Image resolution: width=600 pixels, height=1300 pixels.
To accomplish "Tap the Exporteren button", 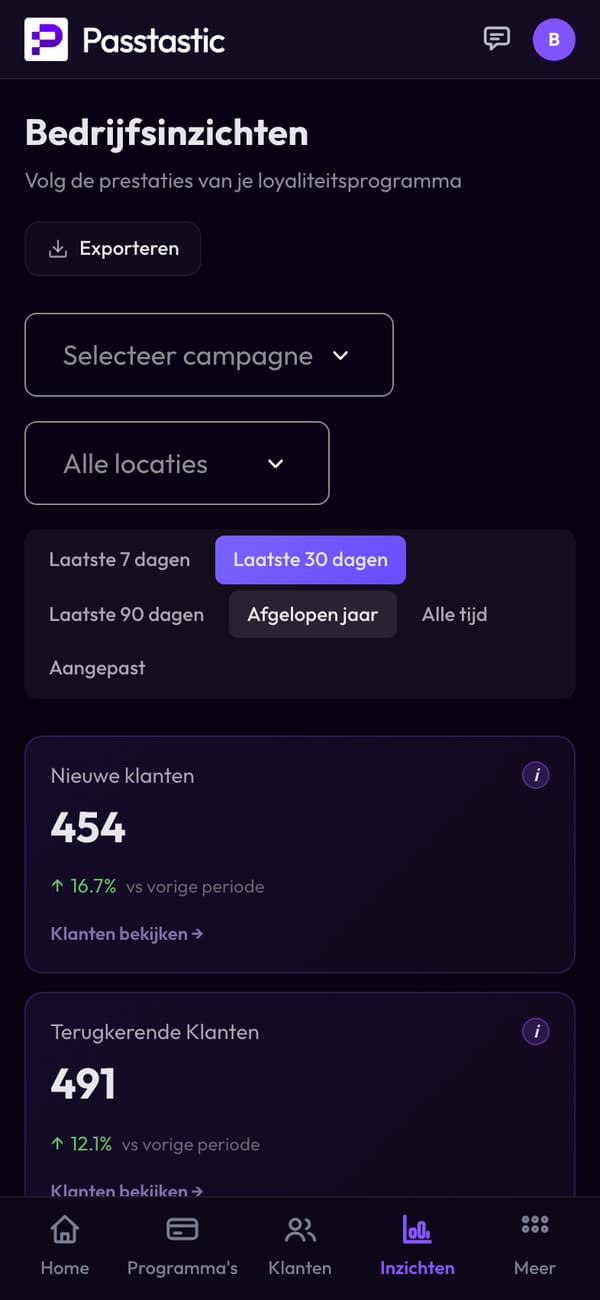I will [x=113, y=248].
